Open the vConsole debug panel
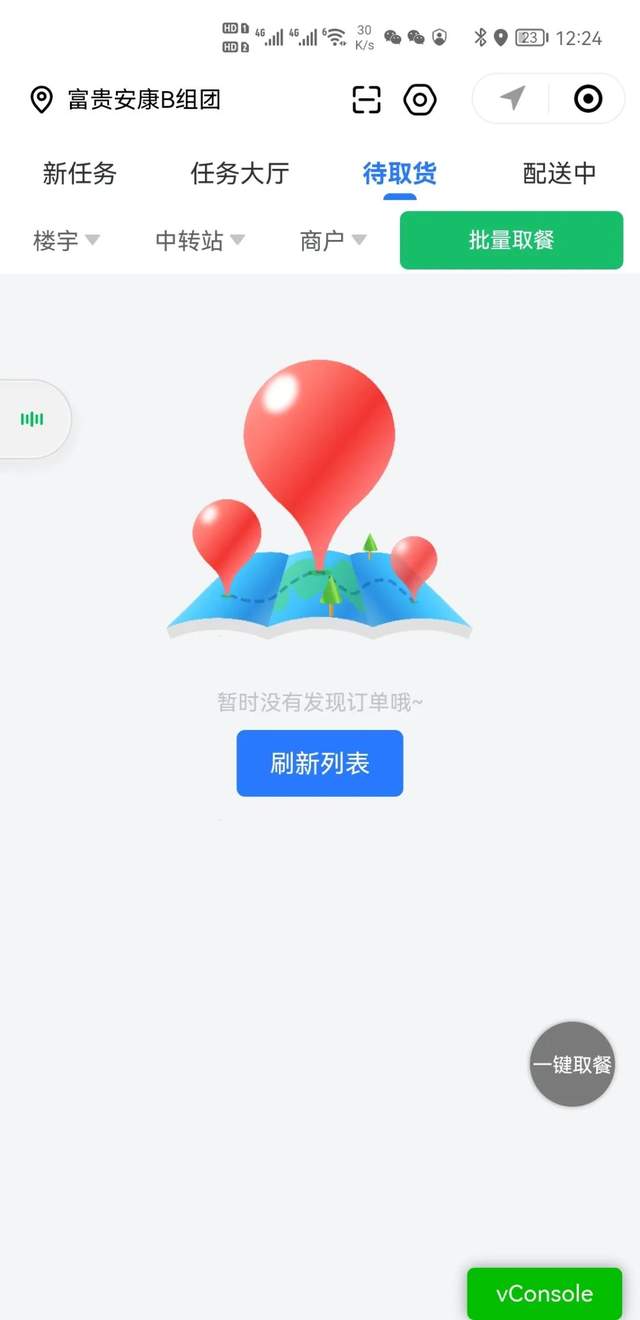Screen dimensions: 640x1320 pos(545,1293)
